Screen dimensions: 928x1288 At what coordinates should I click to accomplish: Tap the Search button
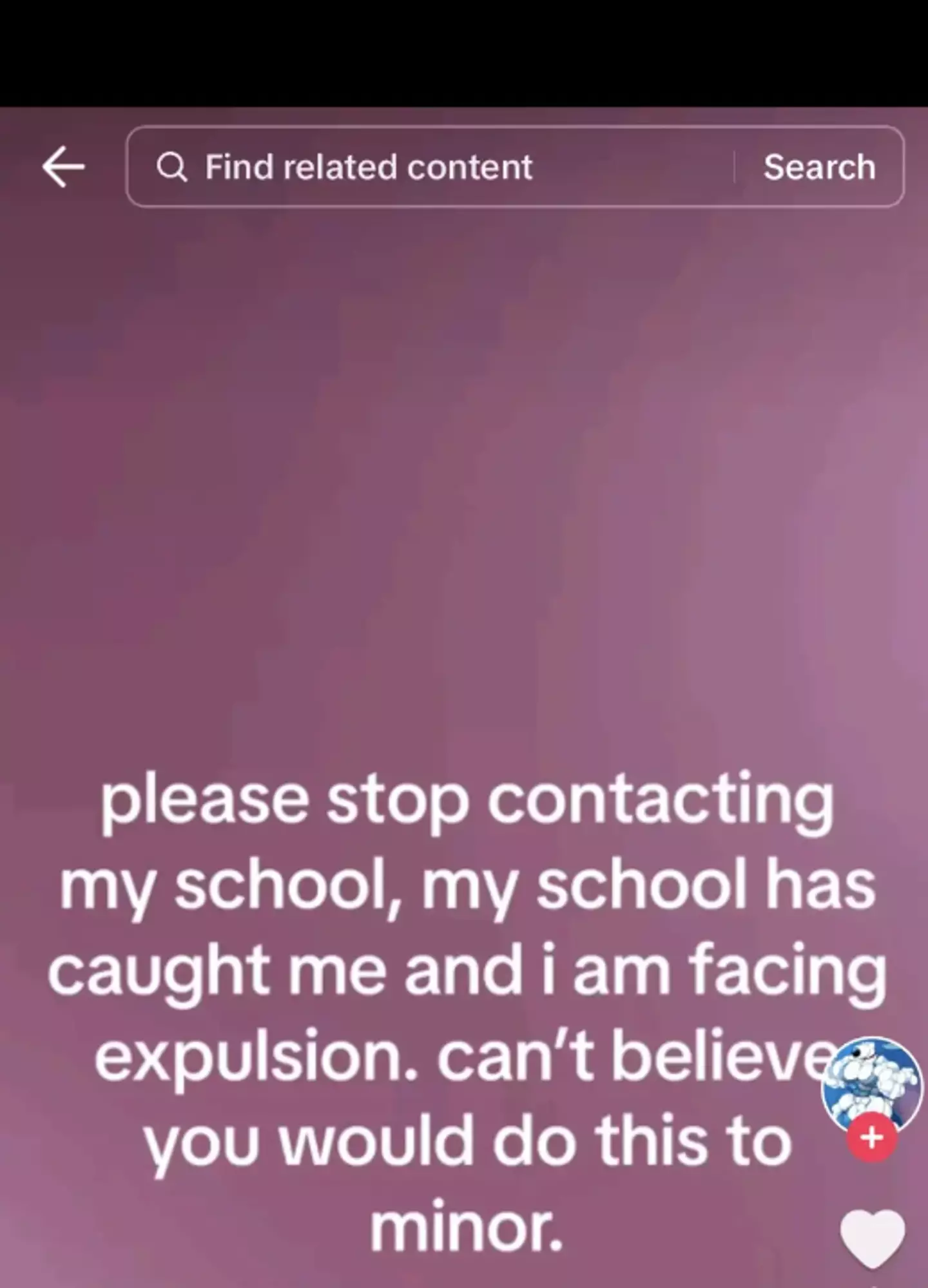[x=819, y=167]
